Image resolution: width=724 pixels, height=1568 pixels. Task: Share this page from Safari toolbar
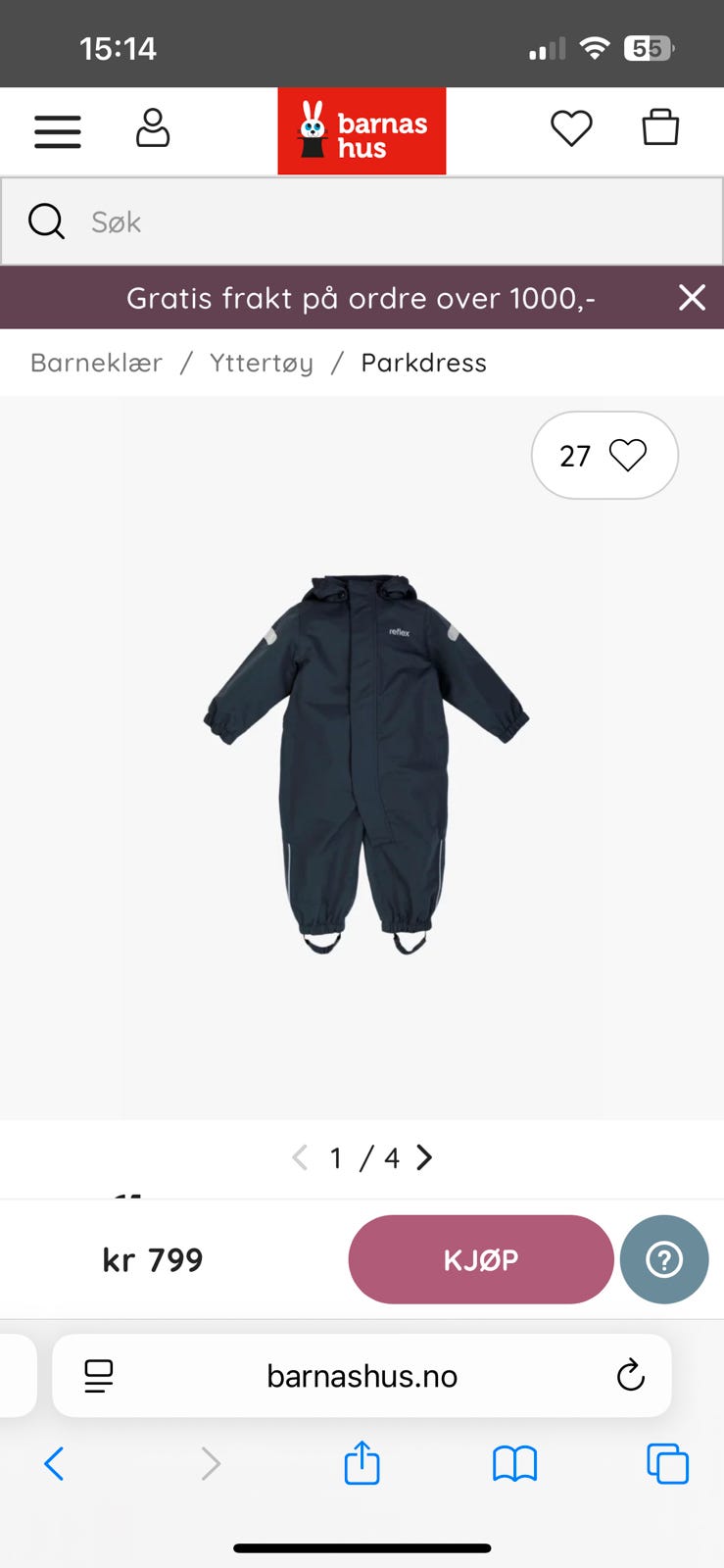[x=362, y=1463]
